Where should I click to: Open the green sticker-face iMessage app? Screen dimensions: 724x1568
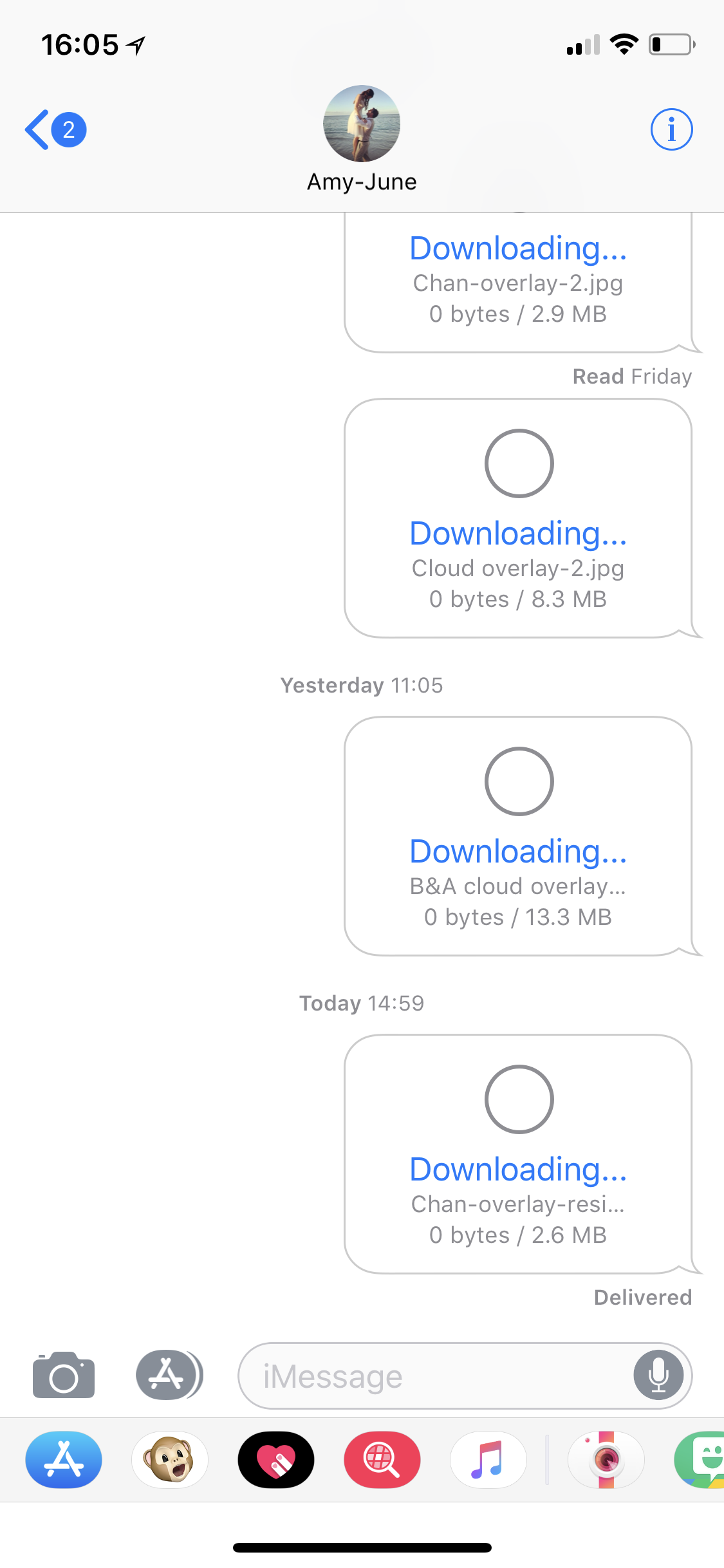tap(703, 1460)
